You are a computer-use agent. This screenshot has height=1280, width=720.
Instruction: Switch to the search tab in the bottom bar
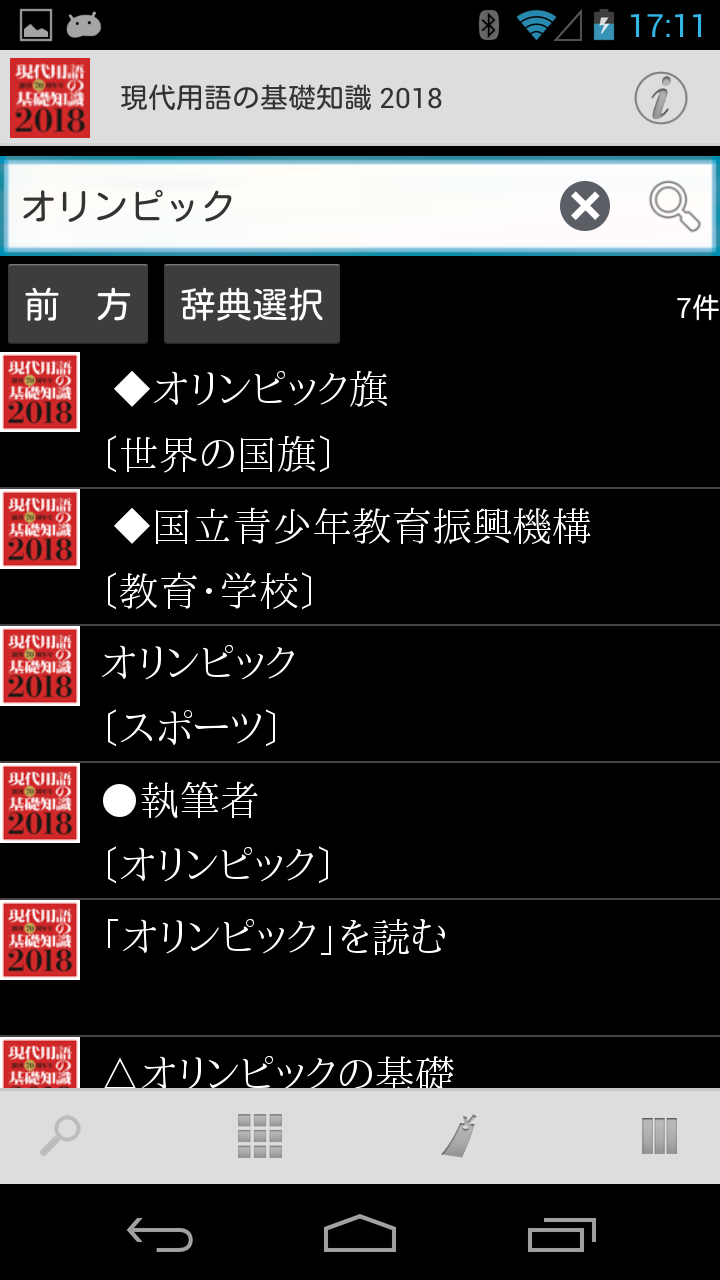tap(60, 1136)
